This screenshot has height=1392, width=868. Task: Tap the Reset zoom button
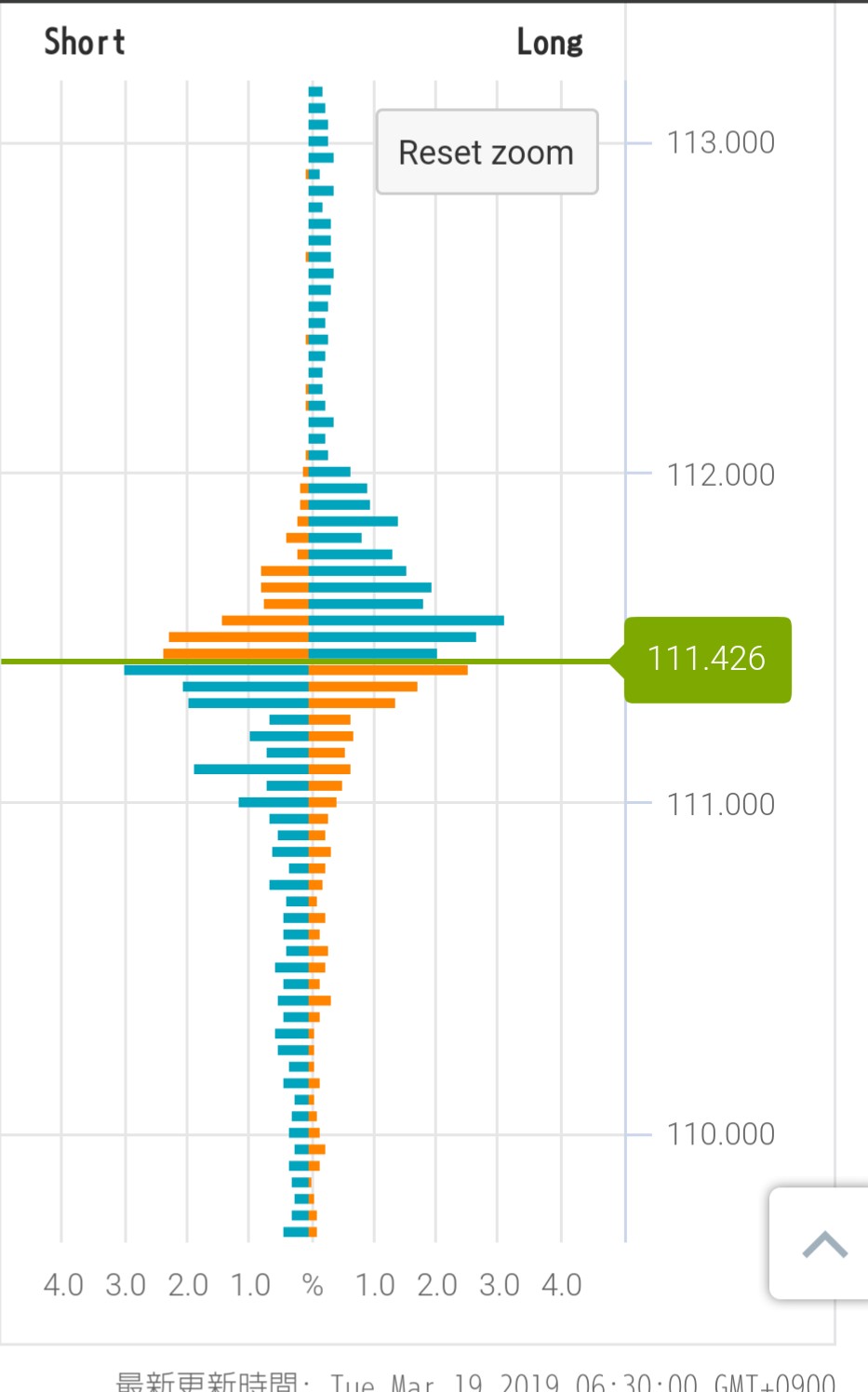click(487, 152)
